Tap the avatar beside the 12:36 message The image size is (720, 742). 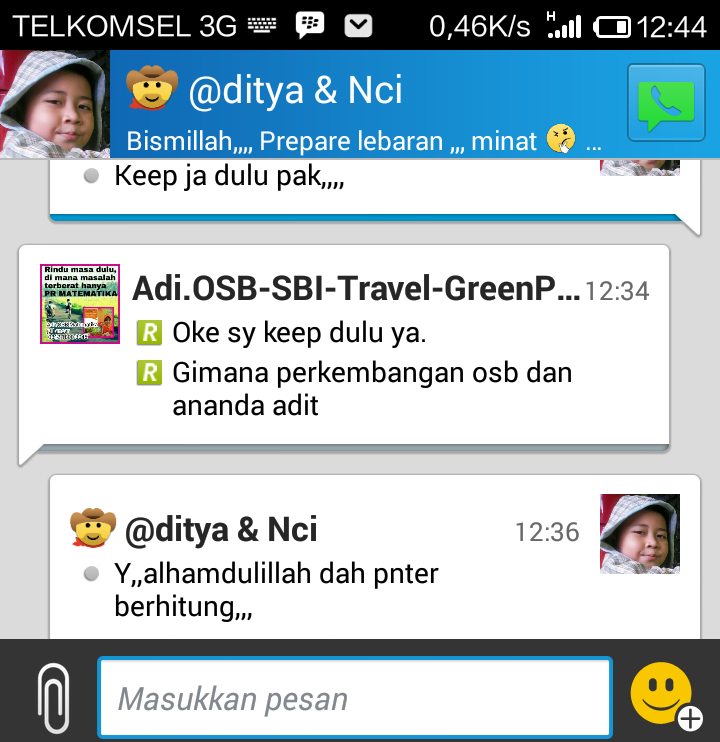pos(640,534)
